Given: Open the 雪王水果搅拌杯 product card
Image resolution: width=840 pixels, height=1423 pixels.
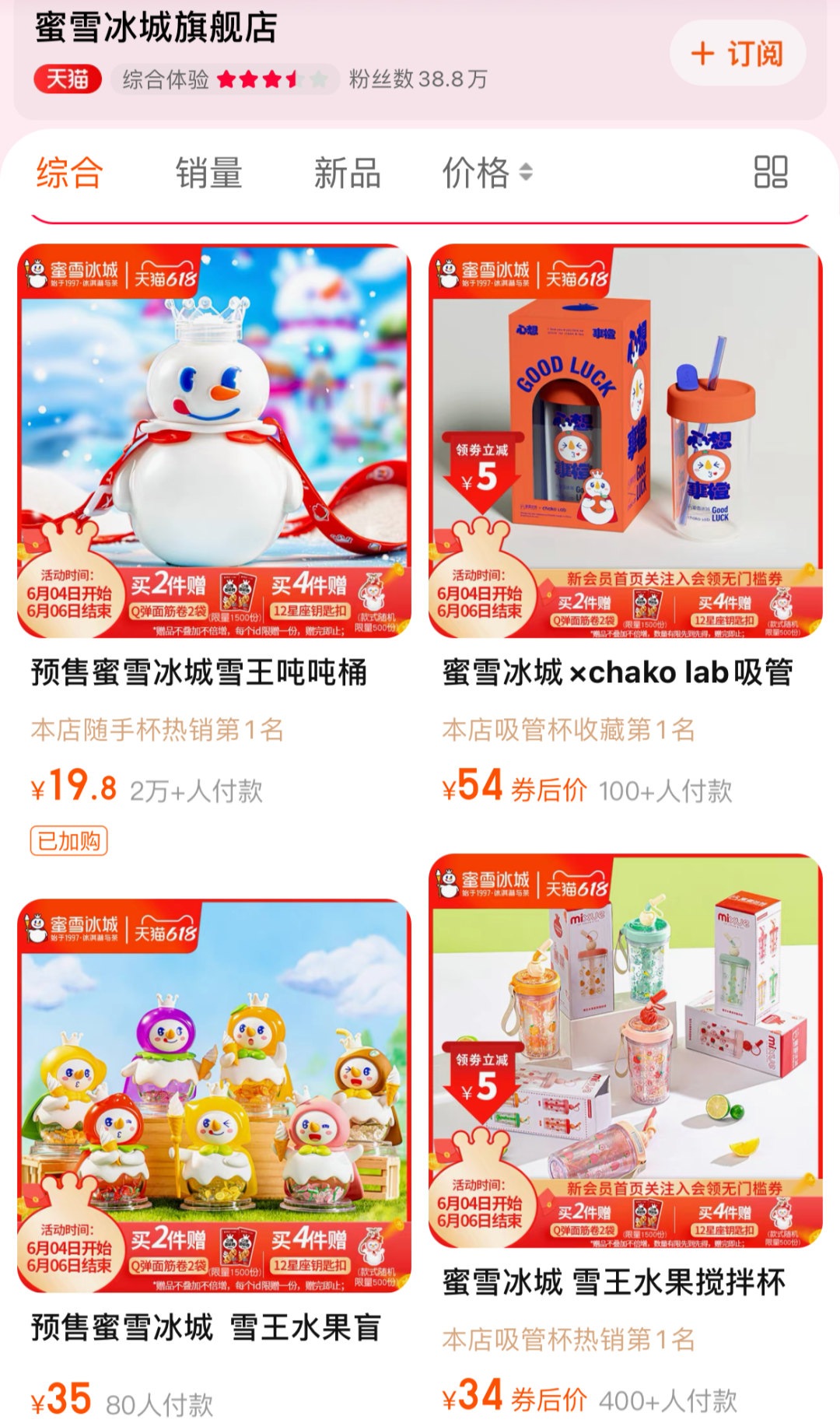Looking at the screenshot, I should click(625, 1050).
